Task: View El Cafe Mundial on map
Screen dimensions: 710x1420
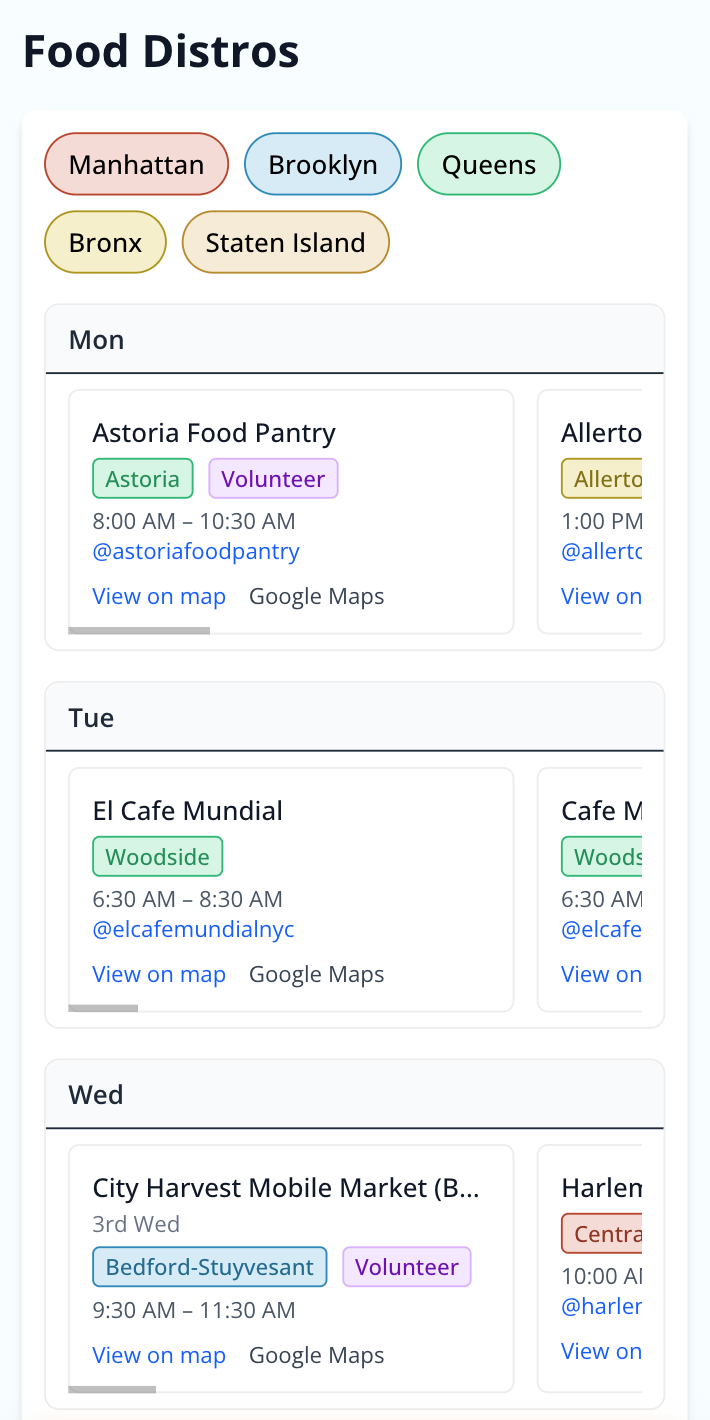Action: point(159,975)
